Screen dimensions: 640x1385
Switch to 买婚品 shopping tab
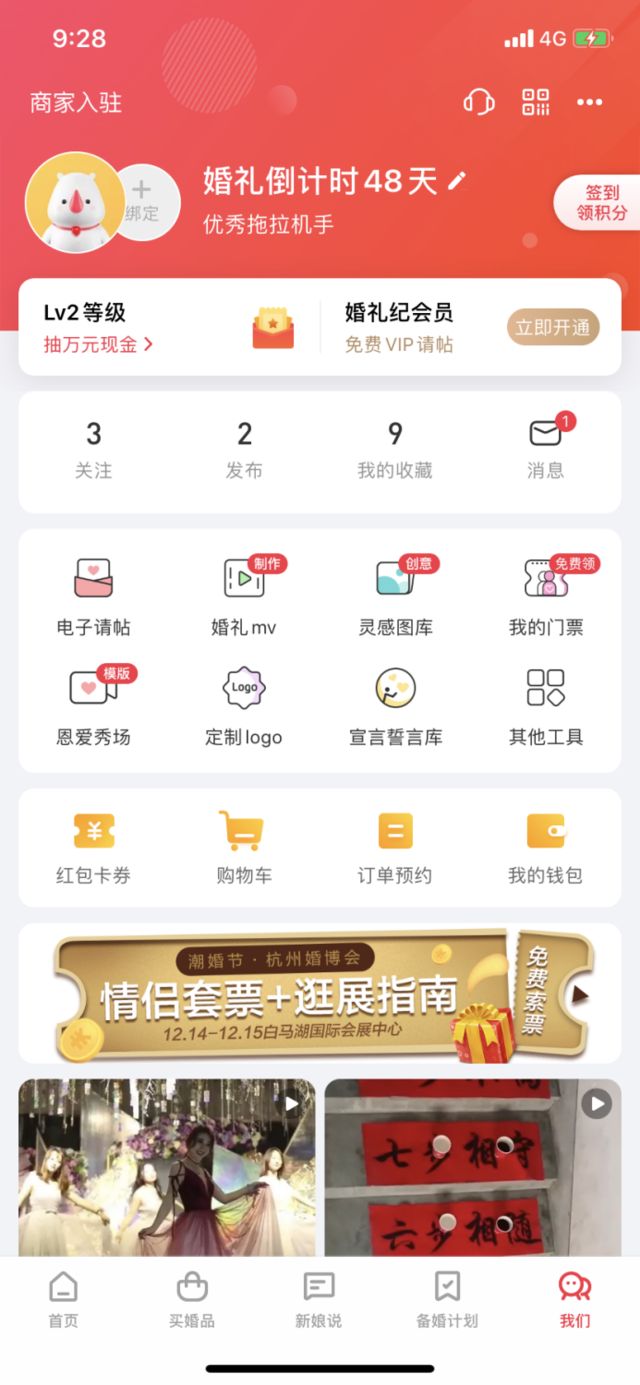coord(192,1300)
